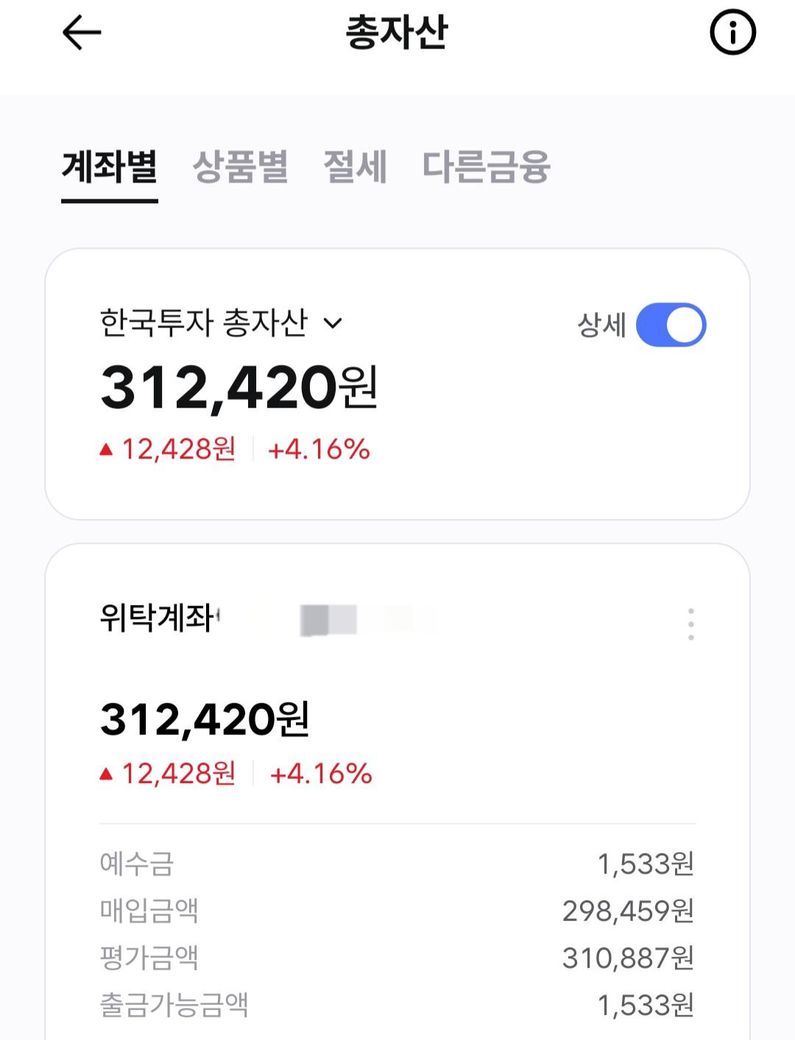795x1040 pixels.
Task: Open the info icon in the header
Action: pos(732,34)
